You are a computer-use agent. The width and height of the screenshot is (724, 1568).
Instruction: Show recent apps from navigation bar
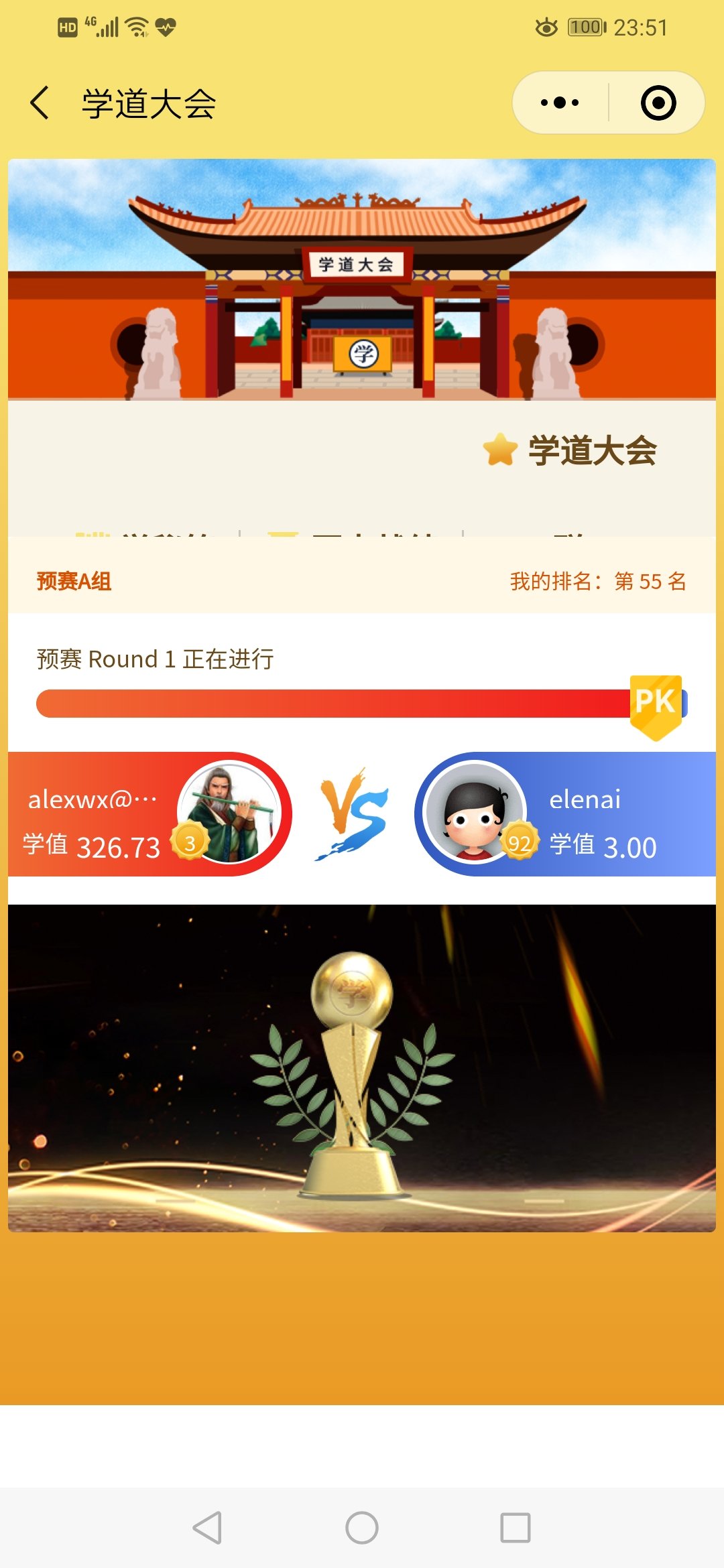click(515, 1528)
